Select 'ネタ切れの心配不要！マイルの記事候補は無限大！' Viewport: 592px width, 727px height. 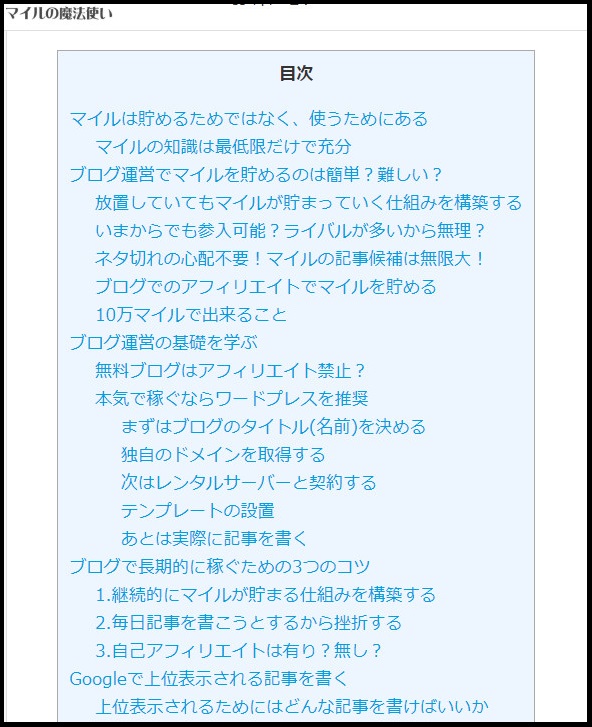[x=290, y=259]
